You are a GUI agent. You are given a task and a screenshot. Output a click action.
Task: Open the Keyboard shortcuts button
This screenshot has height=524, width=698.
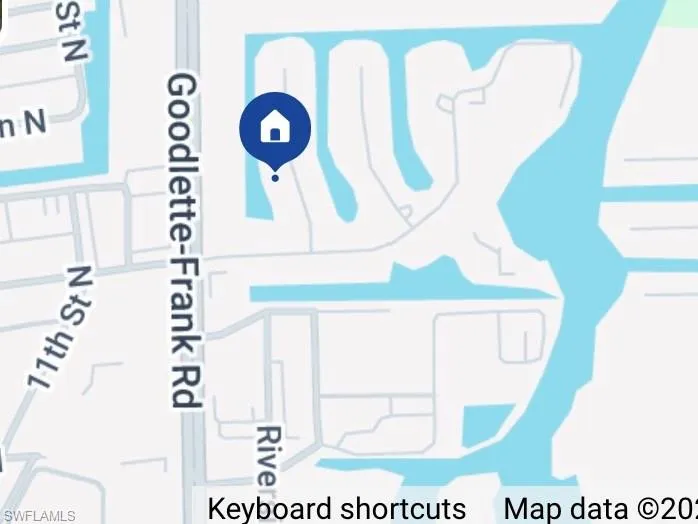(336, 509)
